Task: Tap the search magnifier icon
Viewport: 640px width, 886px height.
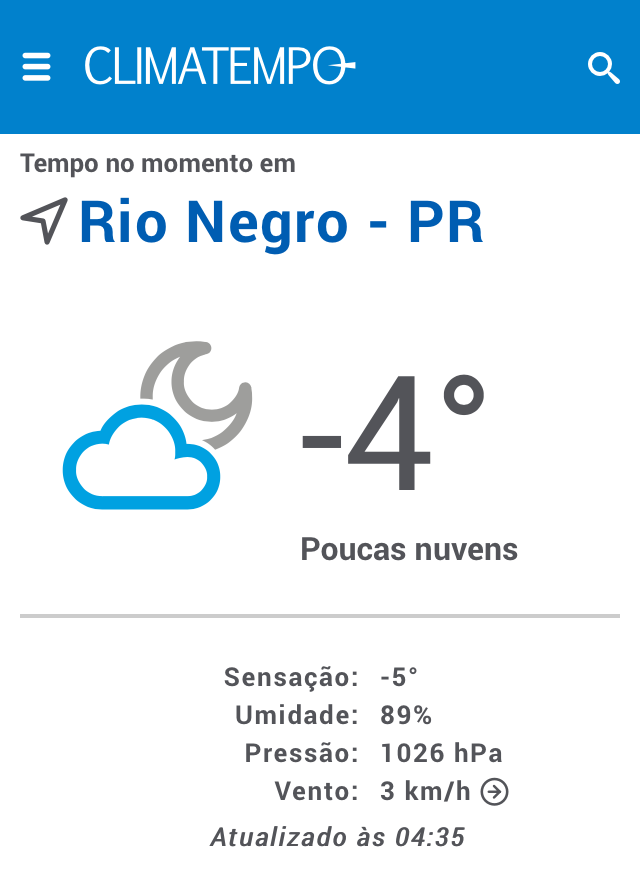Action: [x=603, y=68]
